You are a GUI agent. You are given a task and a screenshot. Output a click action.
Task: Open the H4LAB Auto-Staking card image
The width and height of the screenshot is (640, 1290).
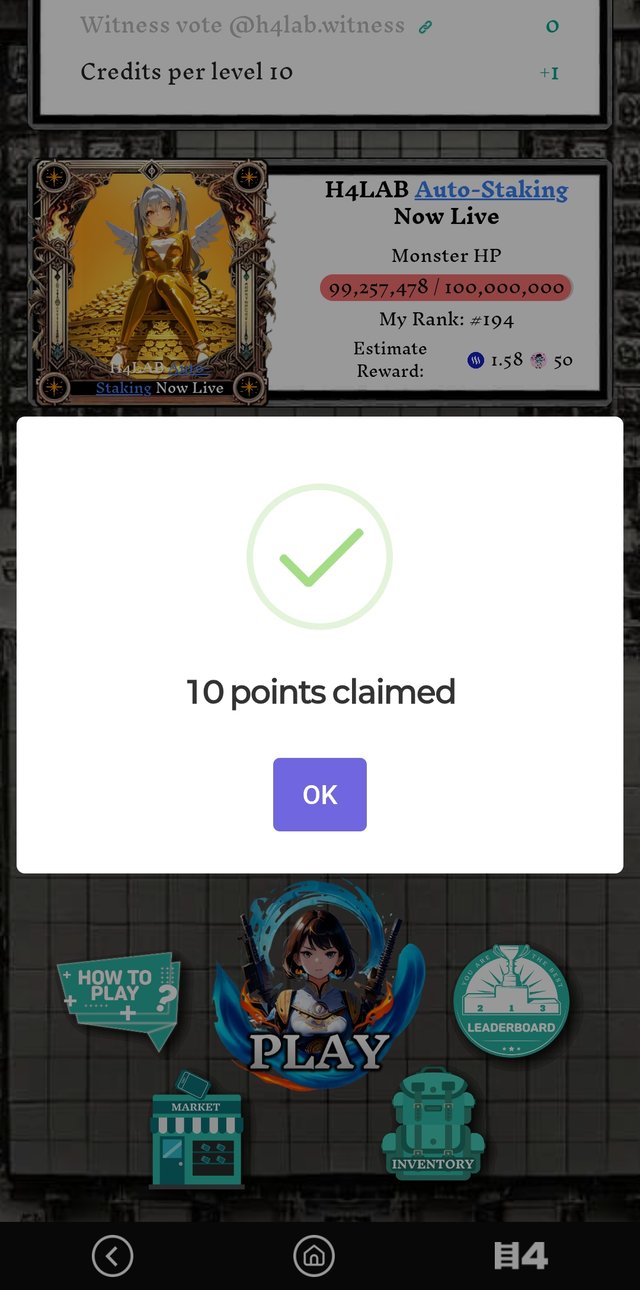click(152, 283)
